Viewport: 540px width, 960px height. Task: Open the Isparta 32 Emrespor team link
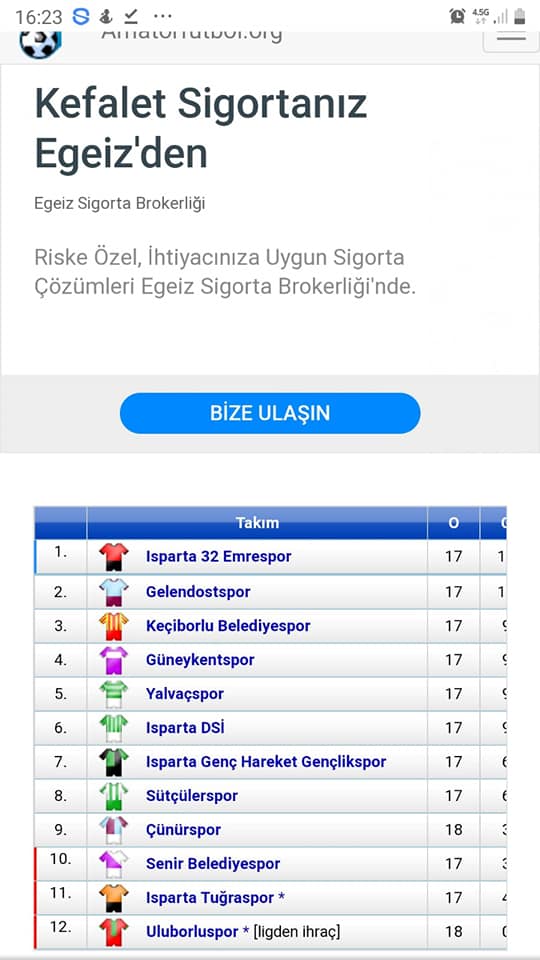point(219,557)
